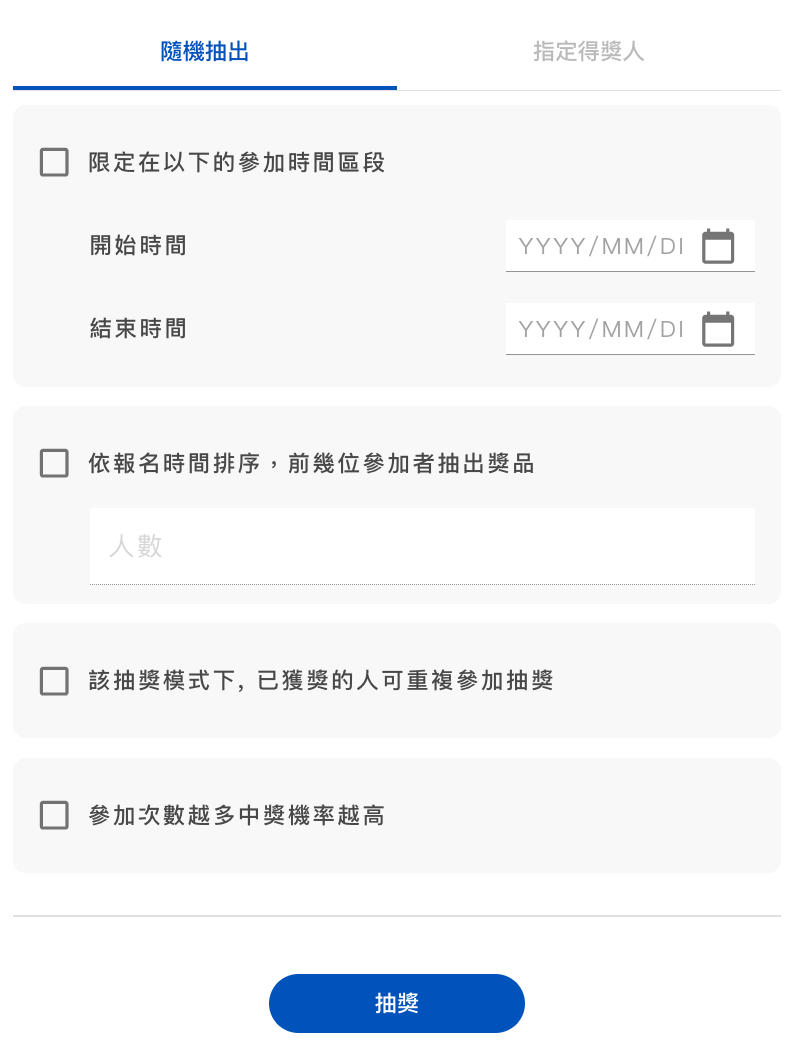Check 已獲獎的人可重複參加抽獎 option
Viewport: 794px width, 1064px height.
pos(54,681)
